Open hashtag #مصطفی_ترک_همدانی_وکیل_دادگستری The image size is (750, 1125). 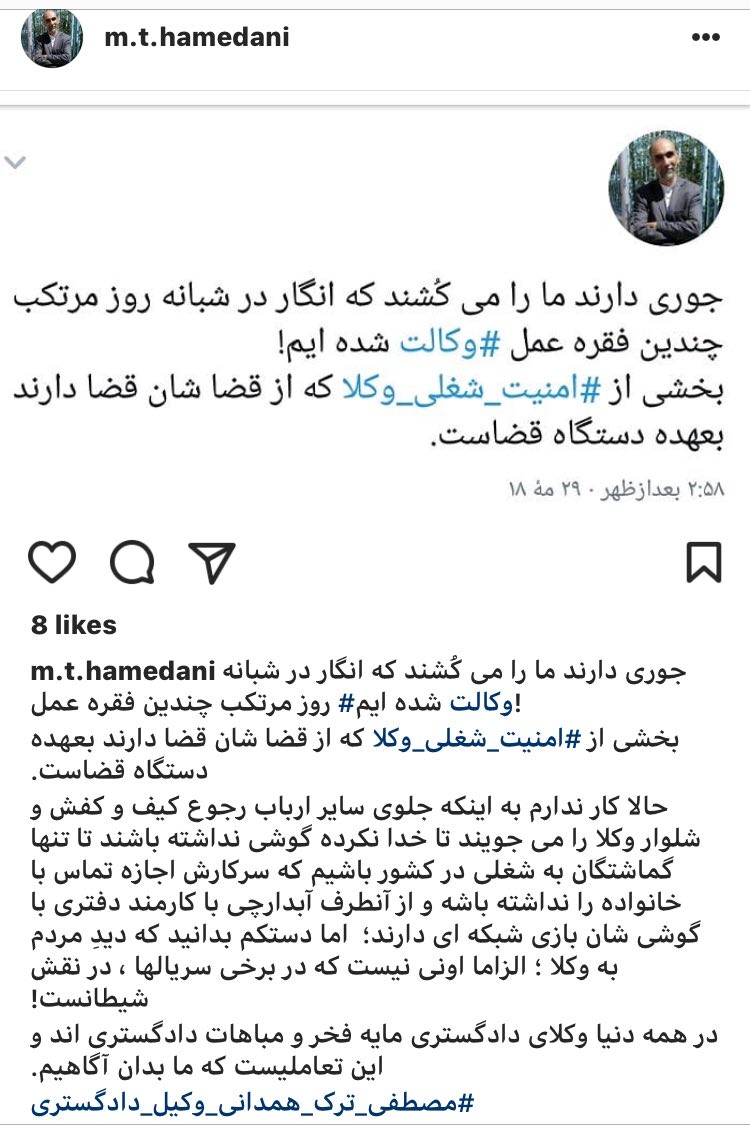tap(252, 1104)
